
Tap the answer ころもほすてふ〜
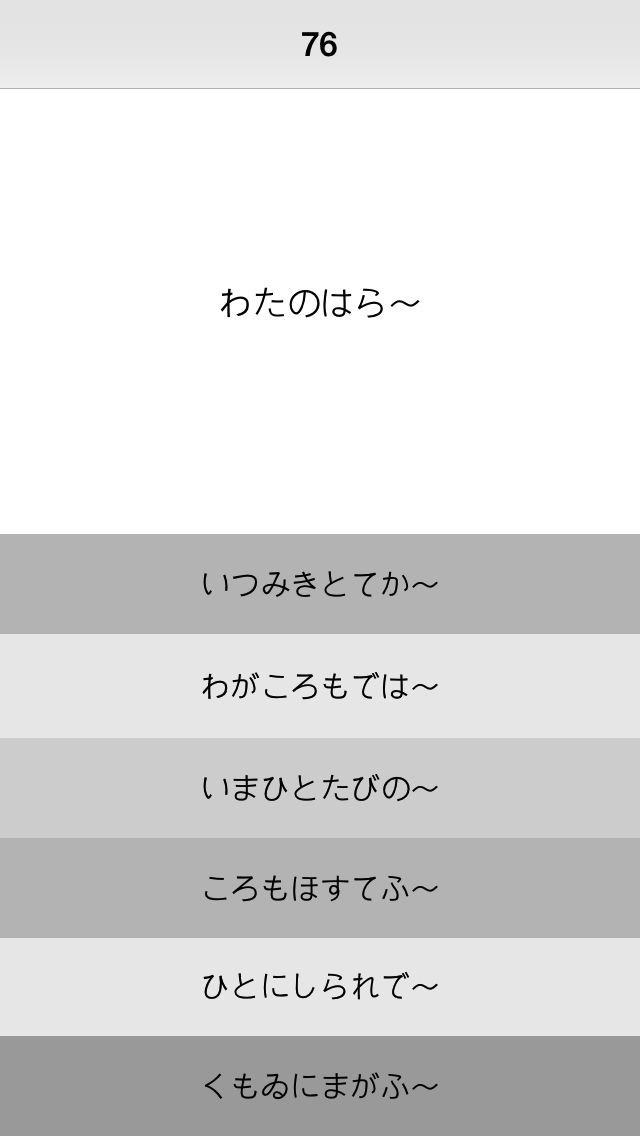tap(320, 888)
